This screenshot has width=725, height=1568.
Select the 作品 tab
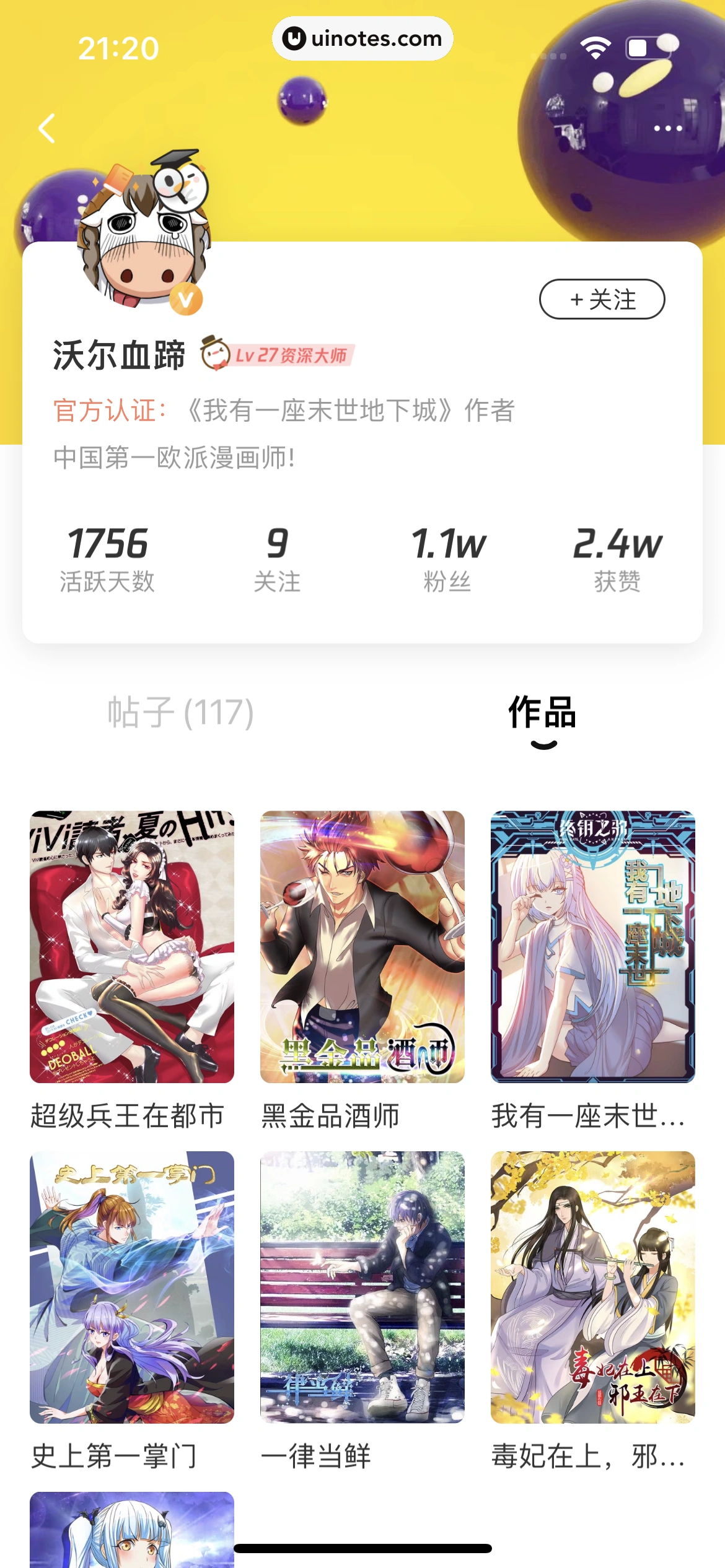coord(542,712)
